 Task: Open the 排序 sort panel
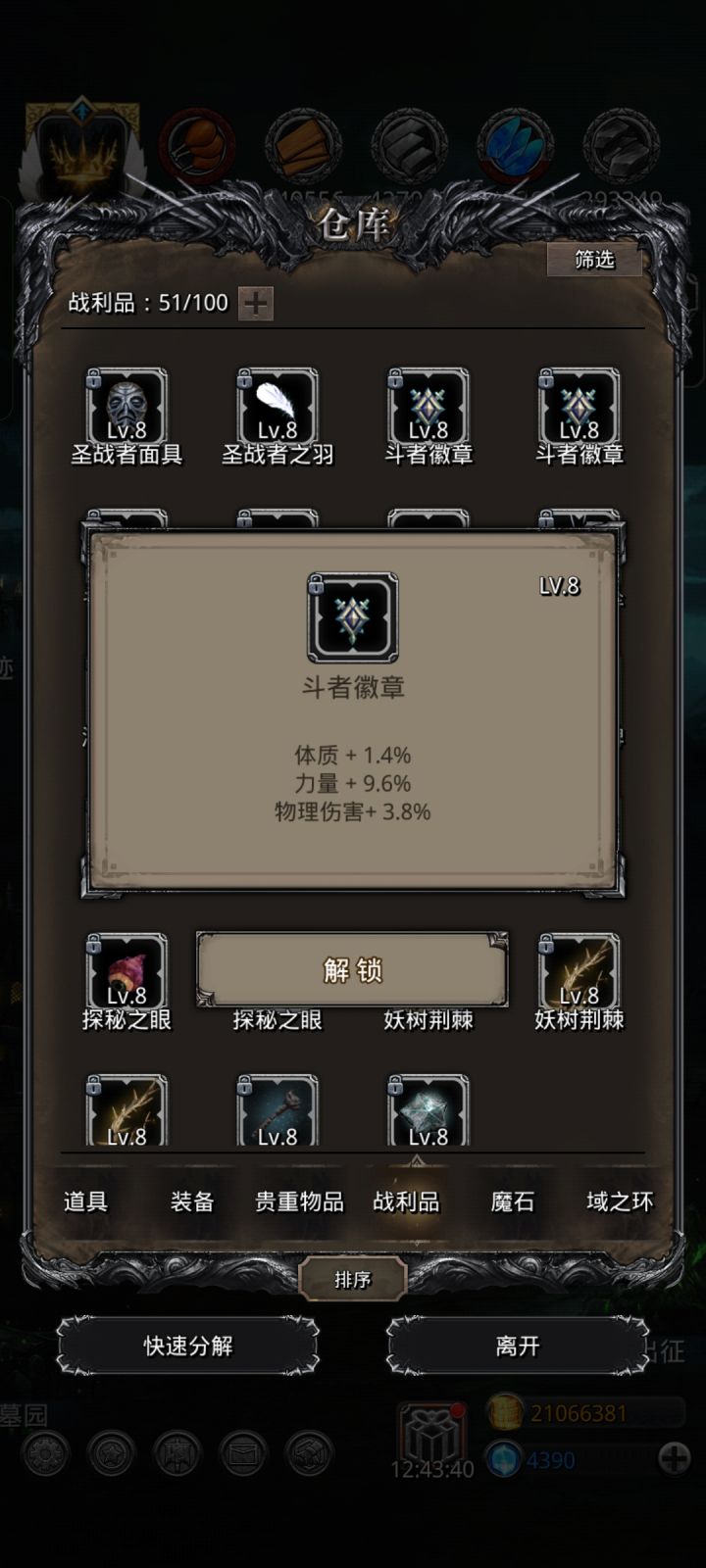353,1279
